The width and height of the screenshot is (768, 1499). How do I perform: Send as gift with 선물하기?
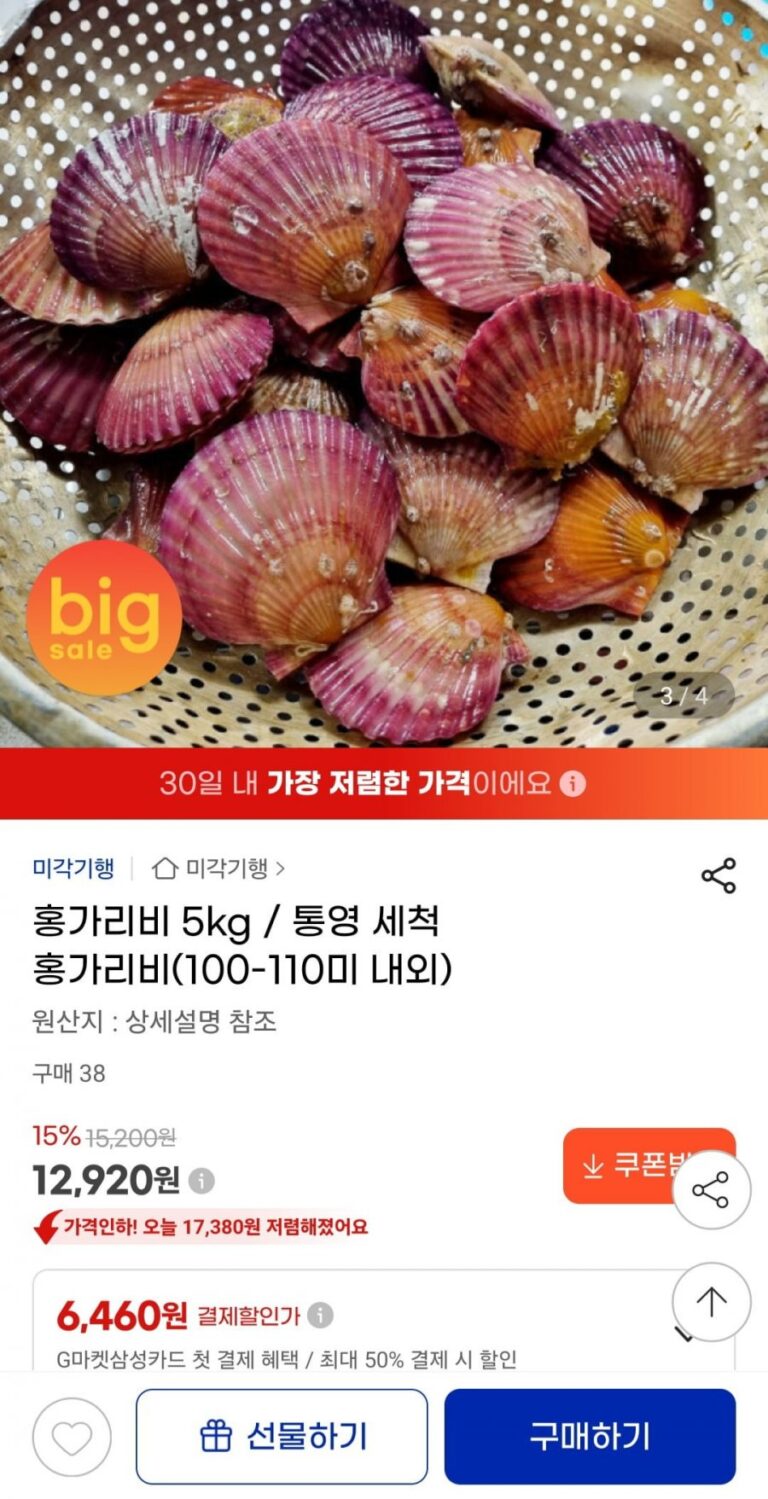point(282,1436)
